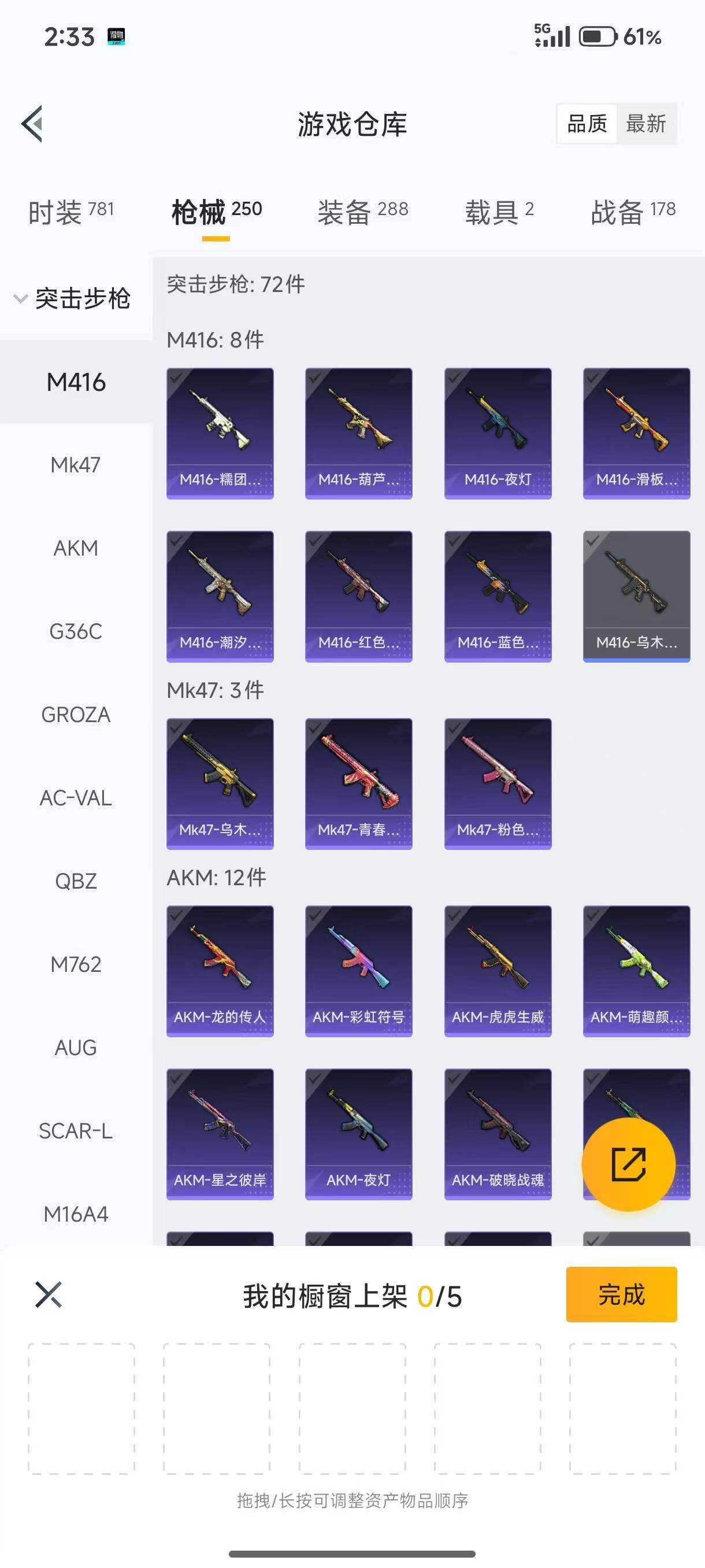
Task: Choose the AKM-破晓战魂 skin
Action: [x=498, y=1134]
